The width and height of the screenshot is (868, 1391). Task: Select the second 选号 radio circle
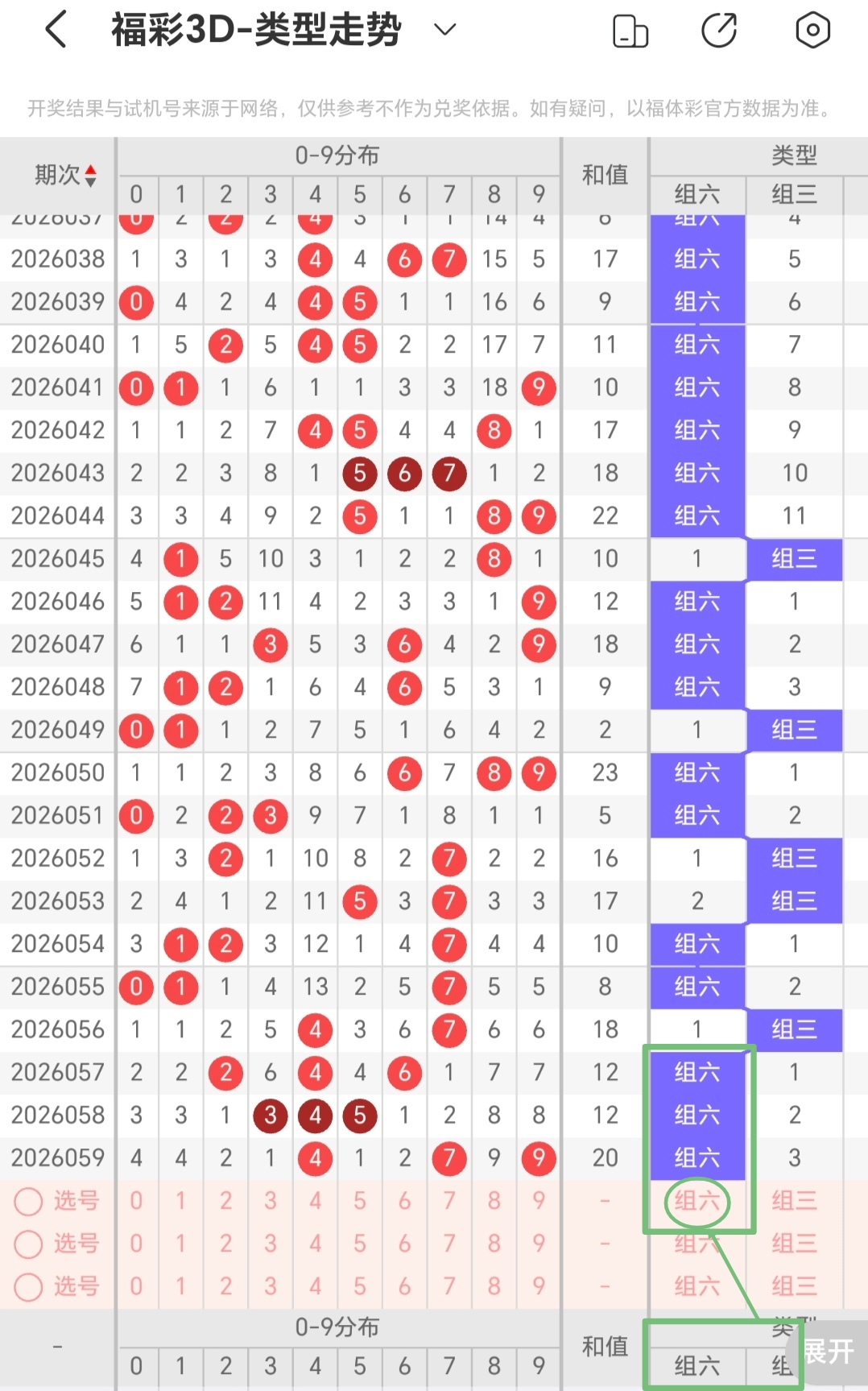click(29, 1244)
